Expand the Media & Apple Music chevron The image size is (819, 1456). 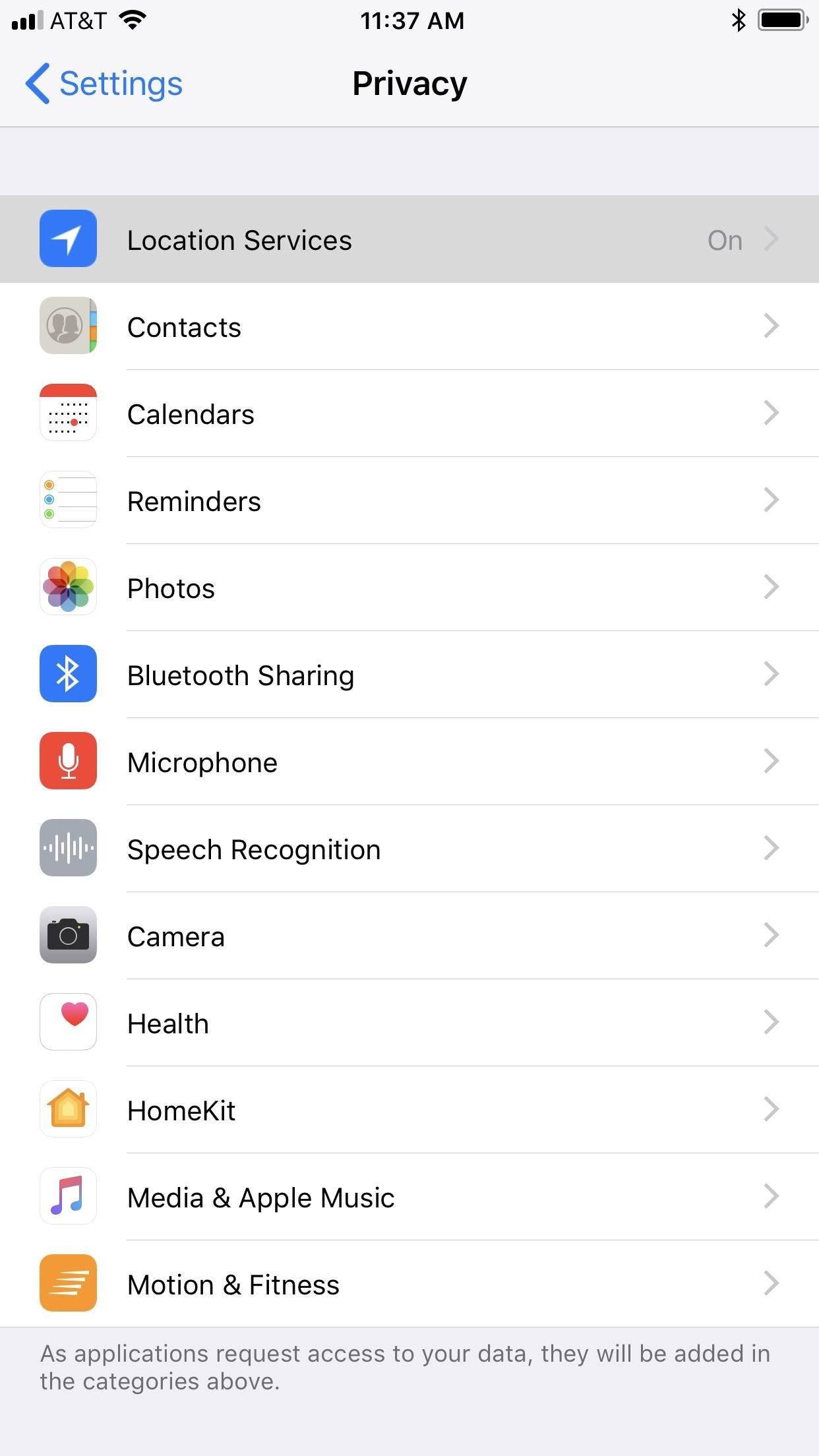tap(771, 1196)
